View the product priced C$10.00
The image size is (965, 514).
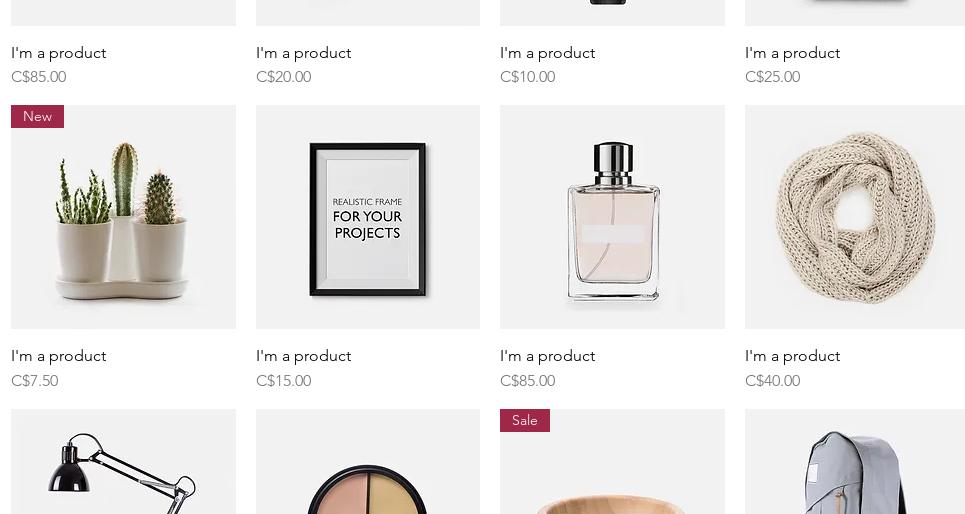click(x=547, y=53)
